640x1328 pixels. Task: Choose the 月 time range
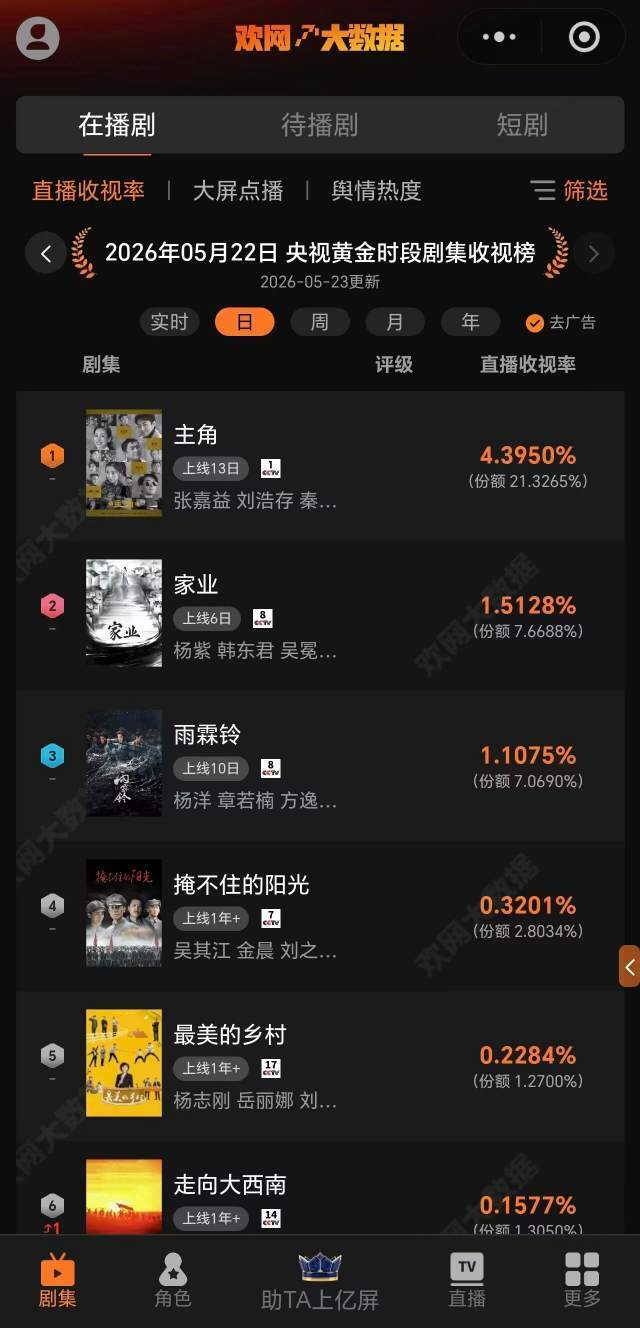[x=395, y=322]
